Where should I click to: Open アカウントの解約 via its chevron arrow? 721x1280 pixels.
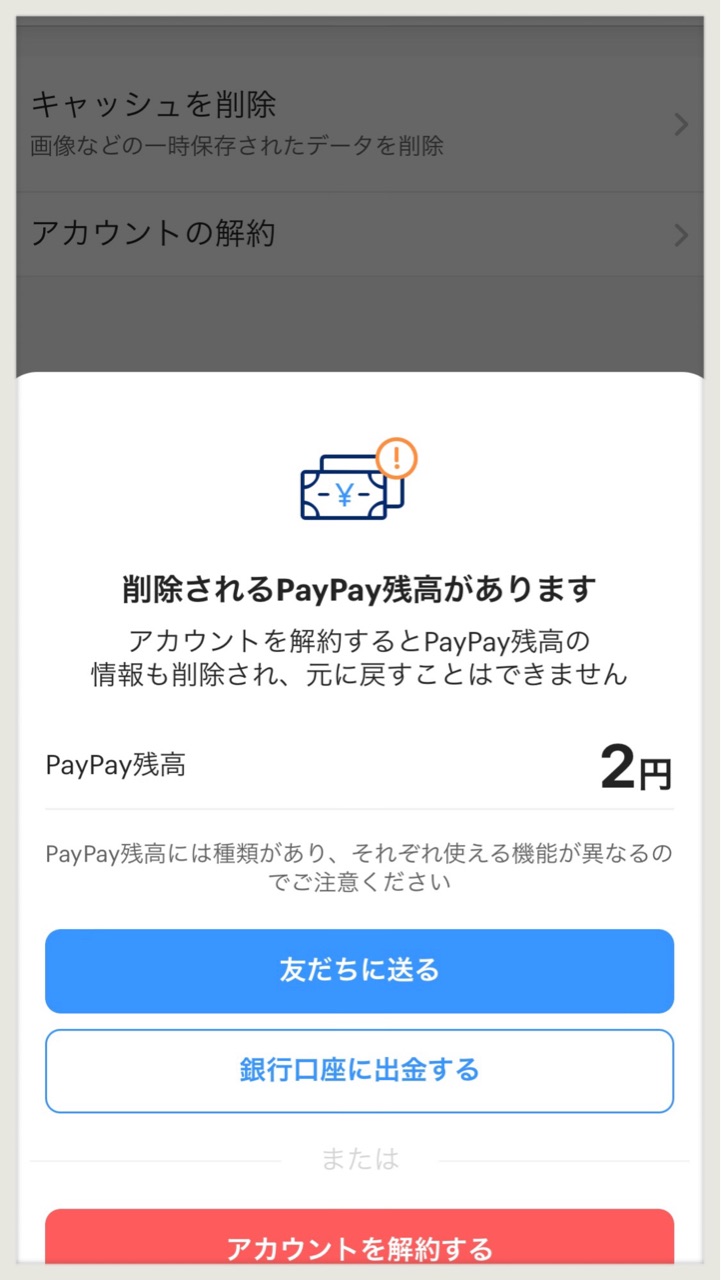(681, 235)
